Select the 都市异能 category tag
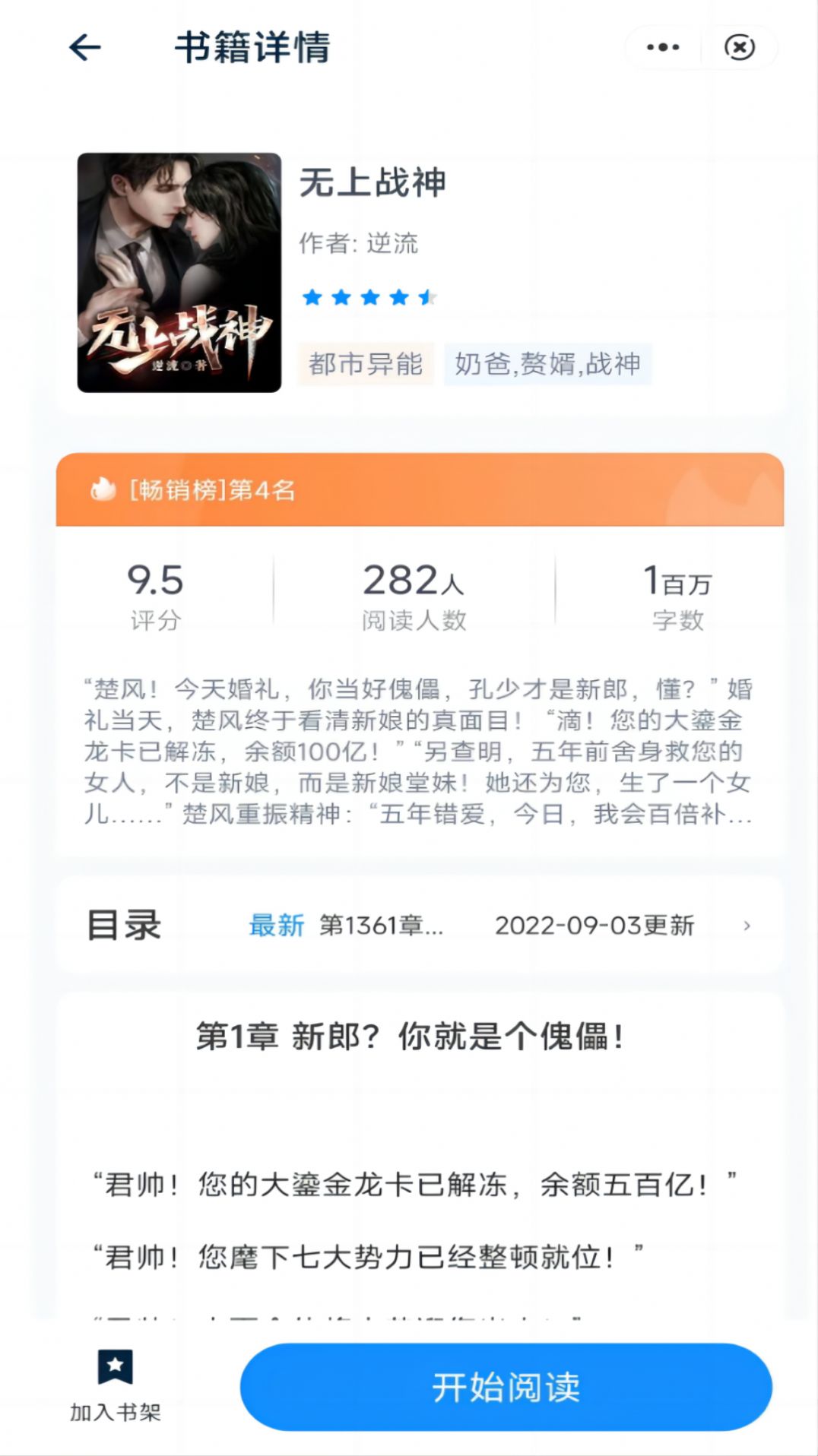This screenshot has height=1456, width=818. [367, 364]
